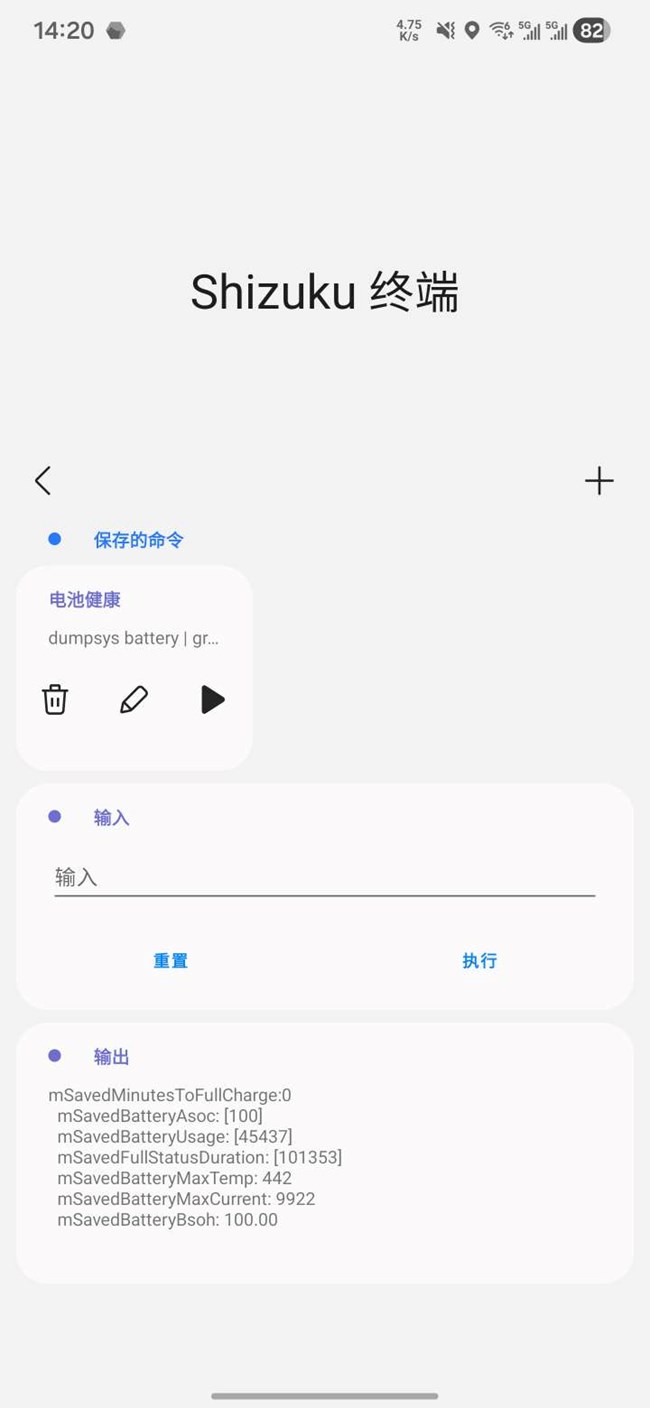Go back using the arrow icon
Image resolution: width=650 pixels, height=1408 pixels.
coord(43,481)
